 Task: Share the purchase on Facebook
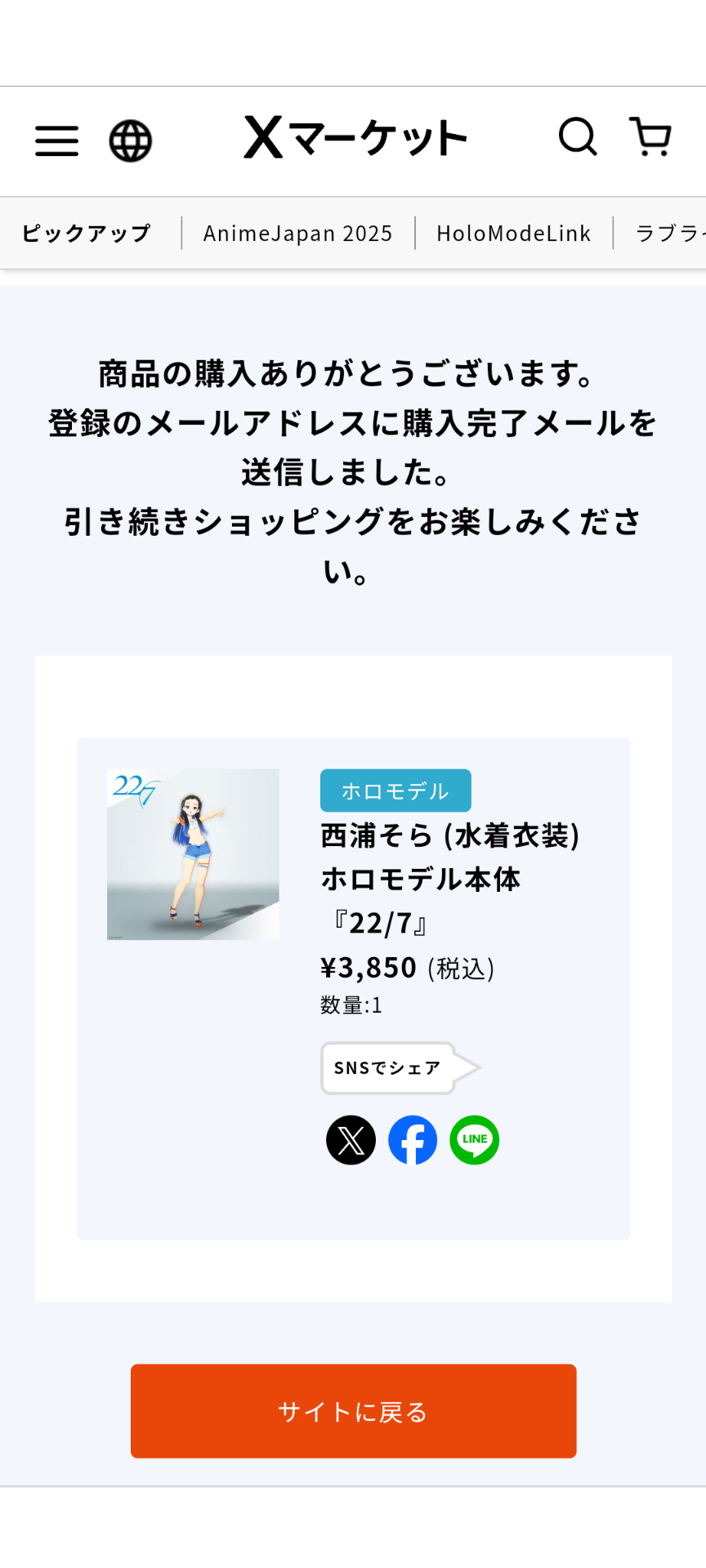tap(413, 1140)
